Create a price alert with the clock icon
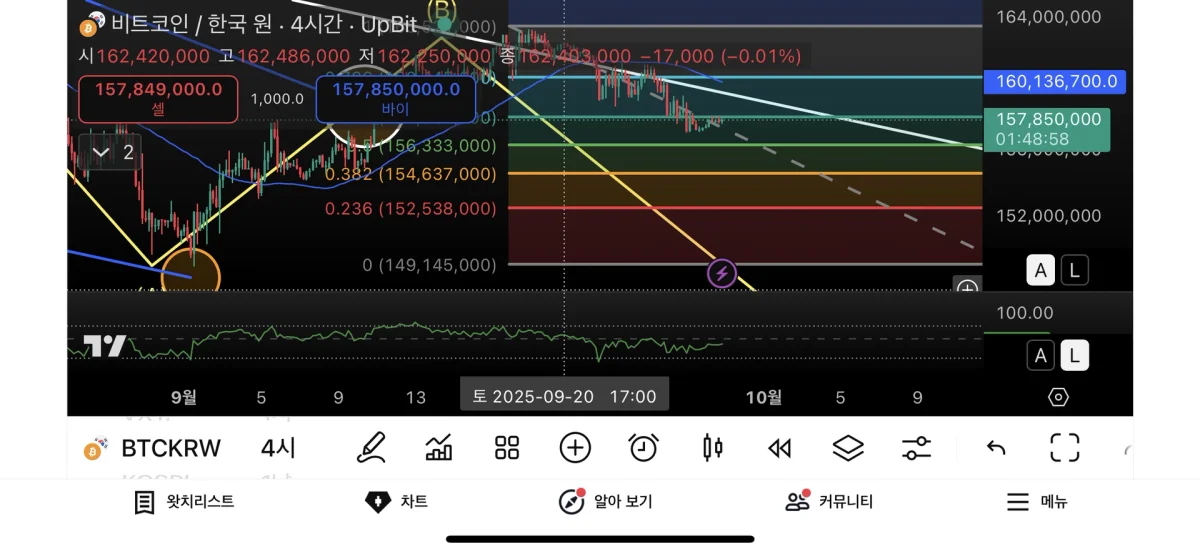1200x554 pixels. (643, 447)
